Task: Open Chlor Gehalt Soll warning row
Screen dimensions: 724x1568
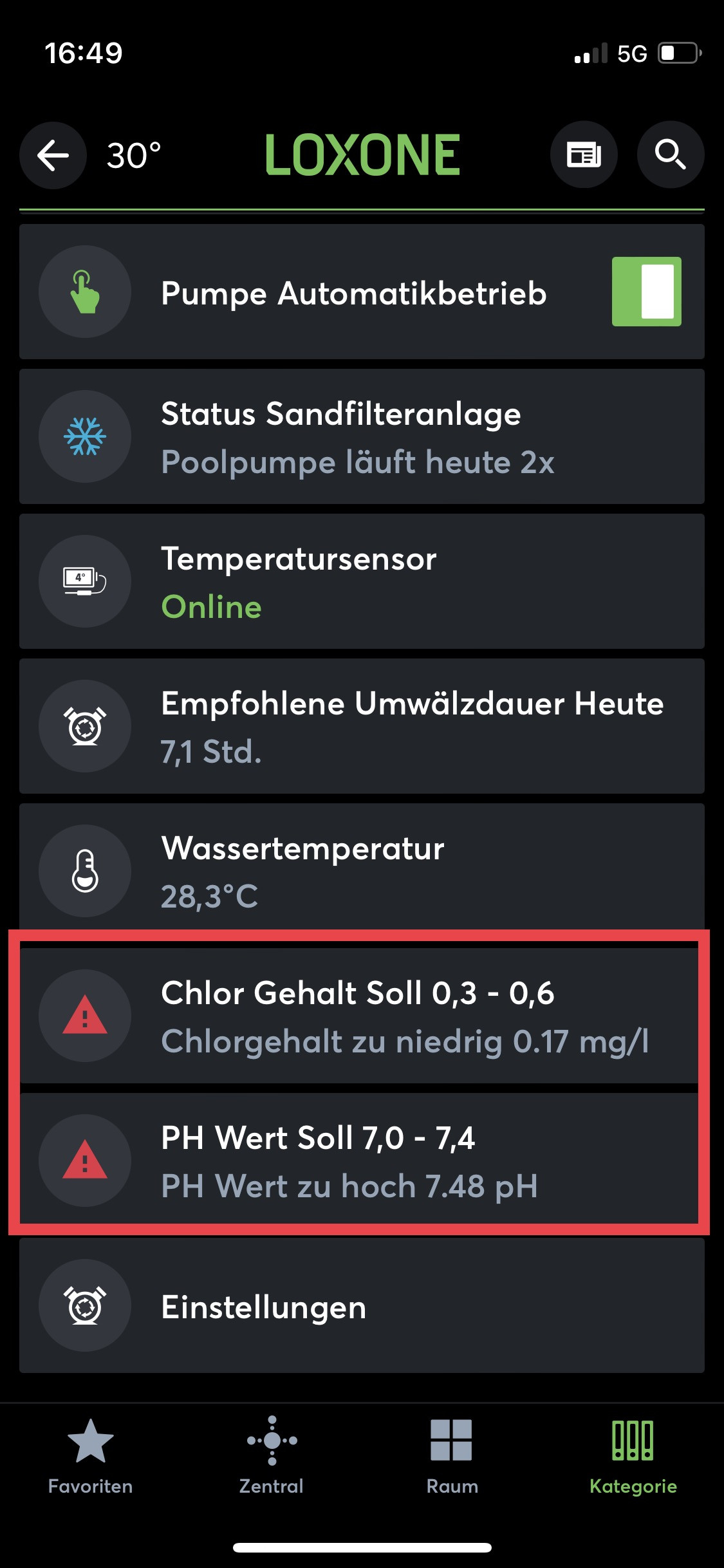Action: coord(362,1016)
